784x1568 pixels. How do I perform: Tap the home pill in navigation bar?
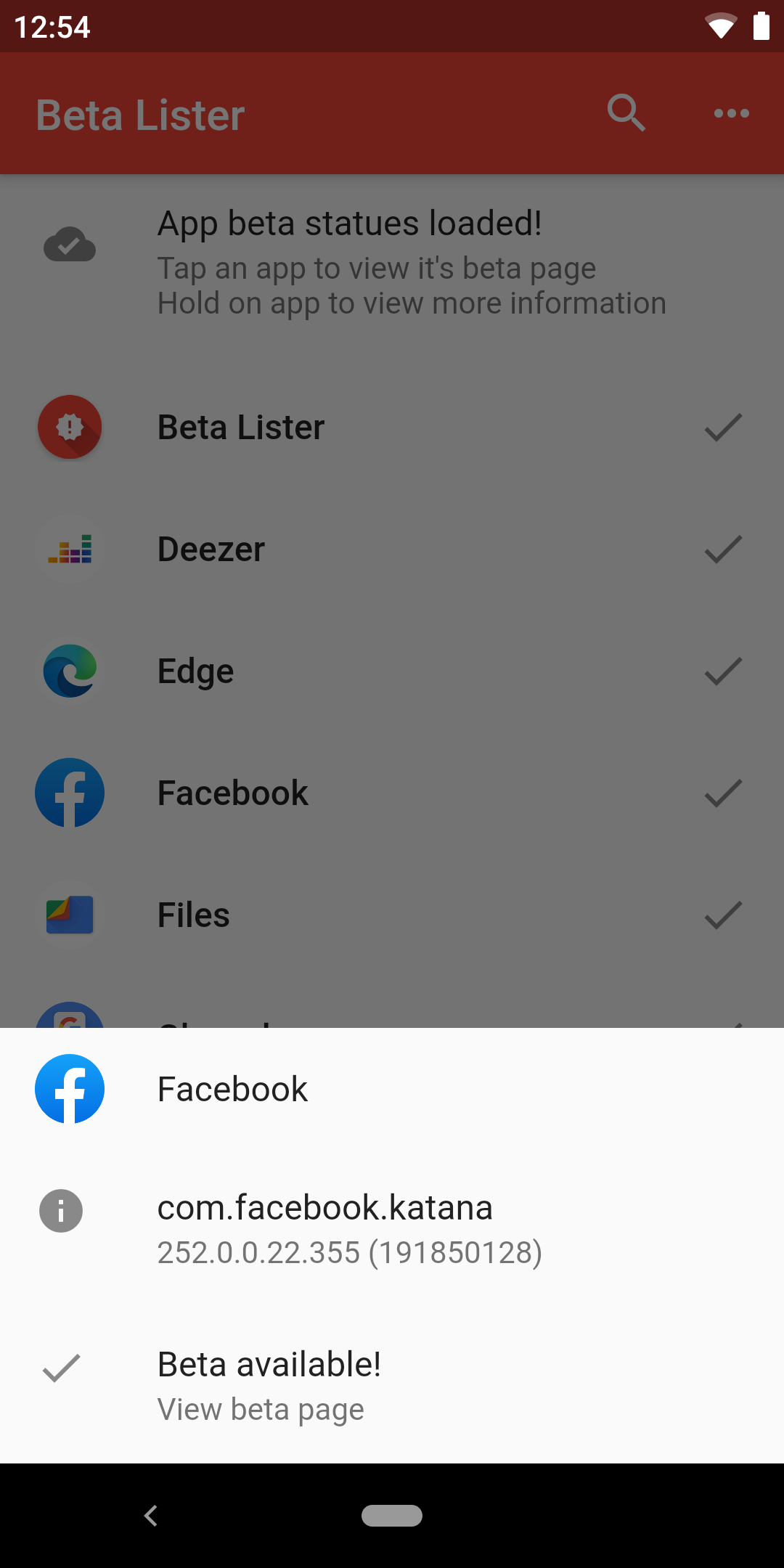(x=392, y=1516)
